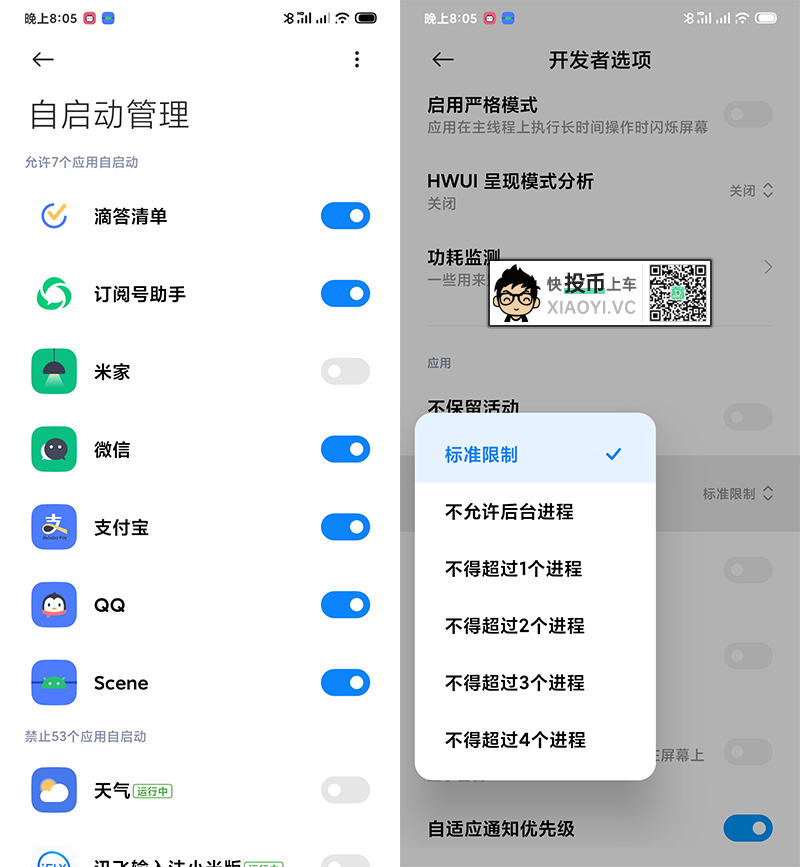
Task: Select 不得超过2个进程 option
Action: coord(517,626)
